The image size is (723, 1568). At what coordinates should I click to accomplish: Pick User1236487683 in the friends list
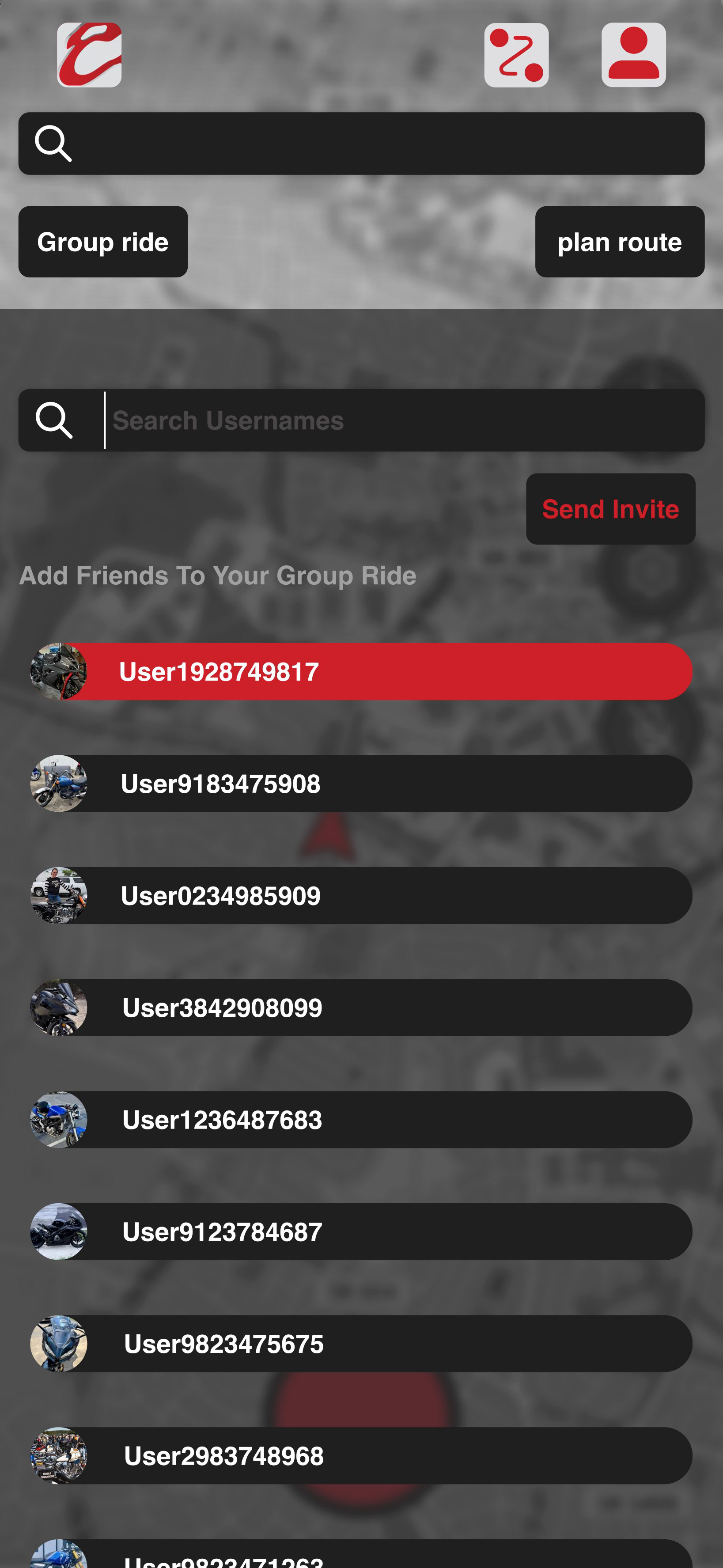click(361, 1119)
